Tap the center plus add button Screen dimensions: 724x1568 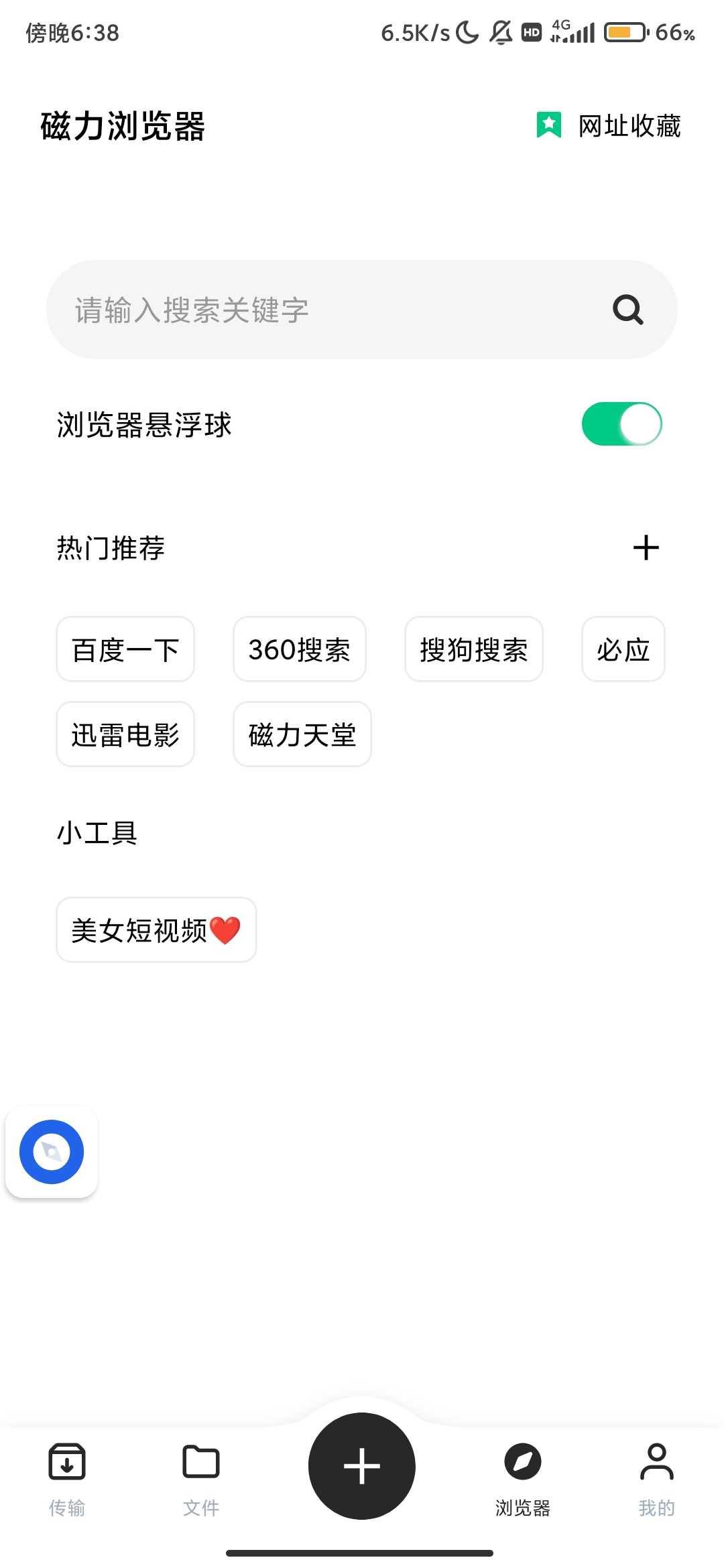pos(362,1465)
